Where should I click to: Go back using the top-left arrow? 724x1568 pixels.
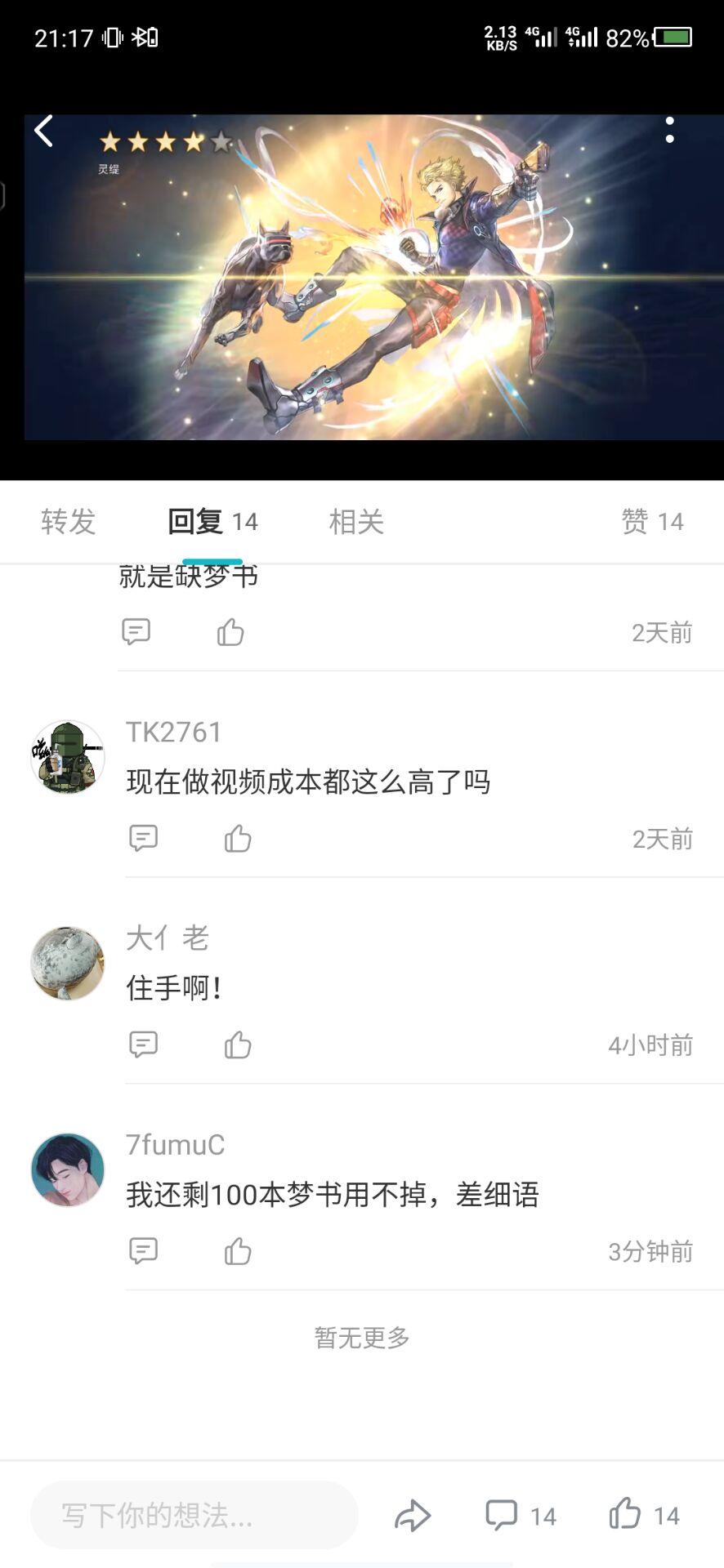pyautogui.click(x=44, y=131)
